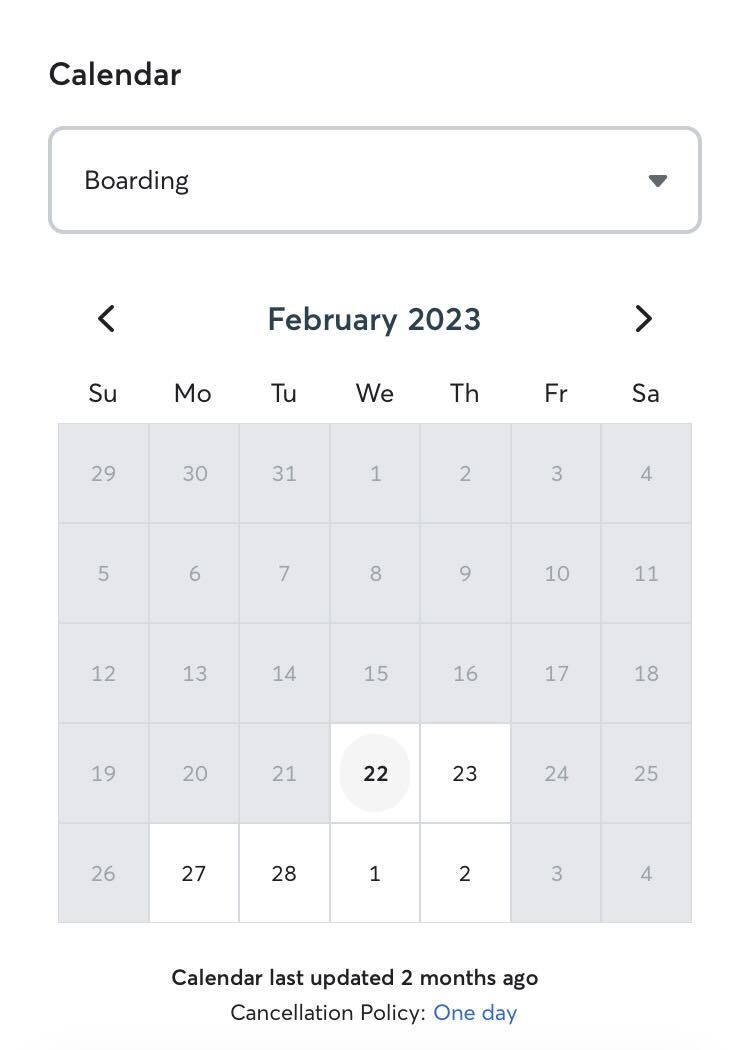750x1050 pixels.
Task: Open the One day cancellation policy link
Action: 475,1013
